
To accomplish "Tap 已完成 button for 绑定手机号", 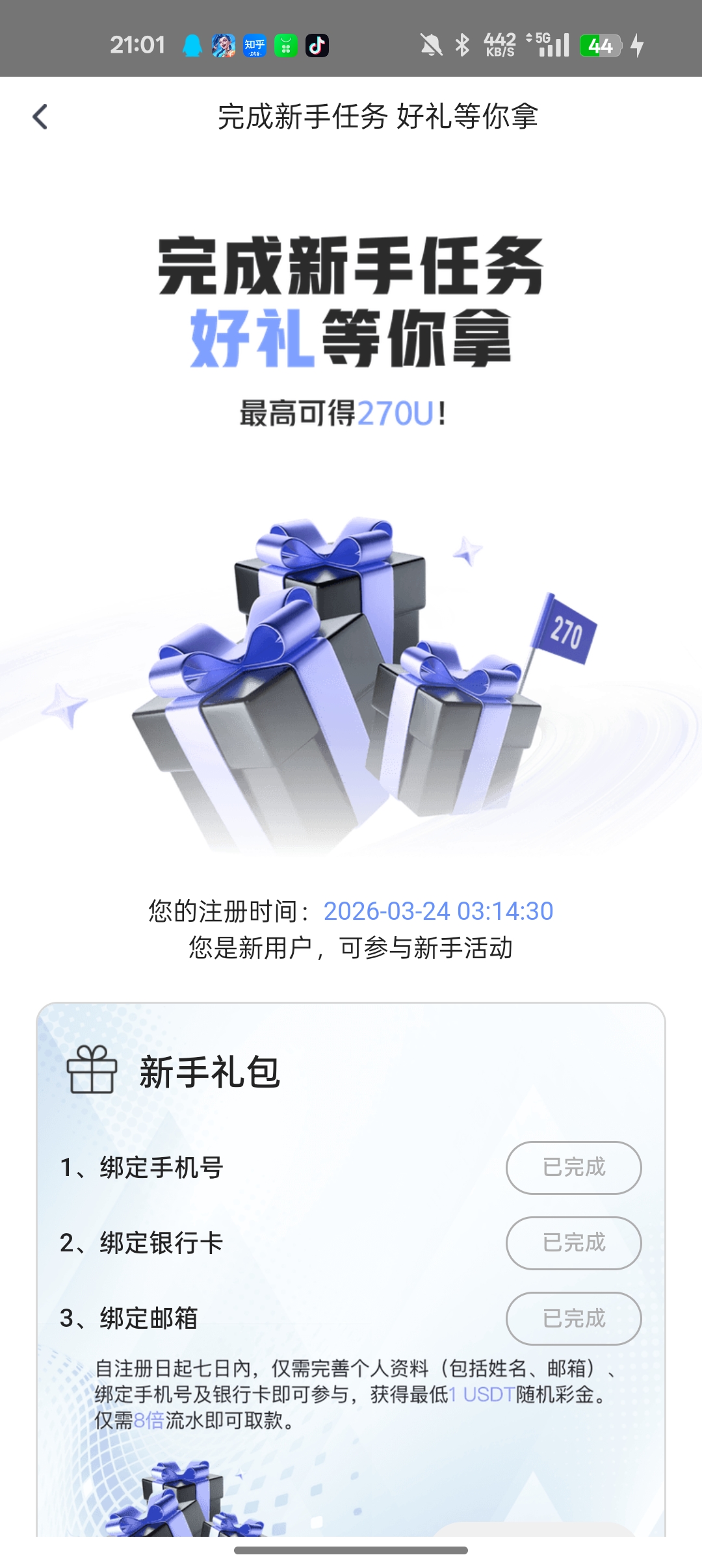I will pos(573,1168).
